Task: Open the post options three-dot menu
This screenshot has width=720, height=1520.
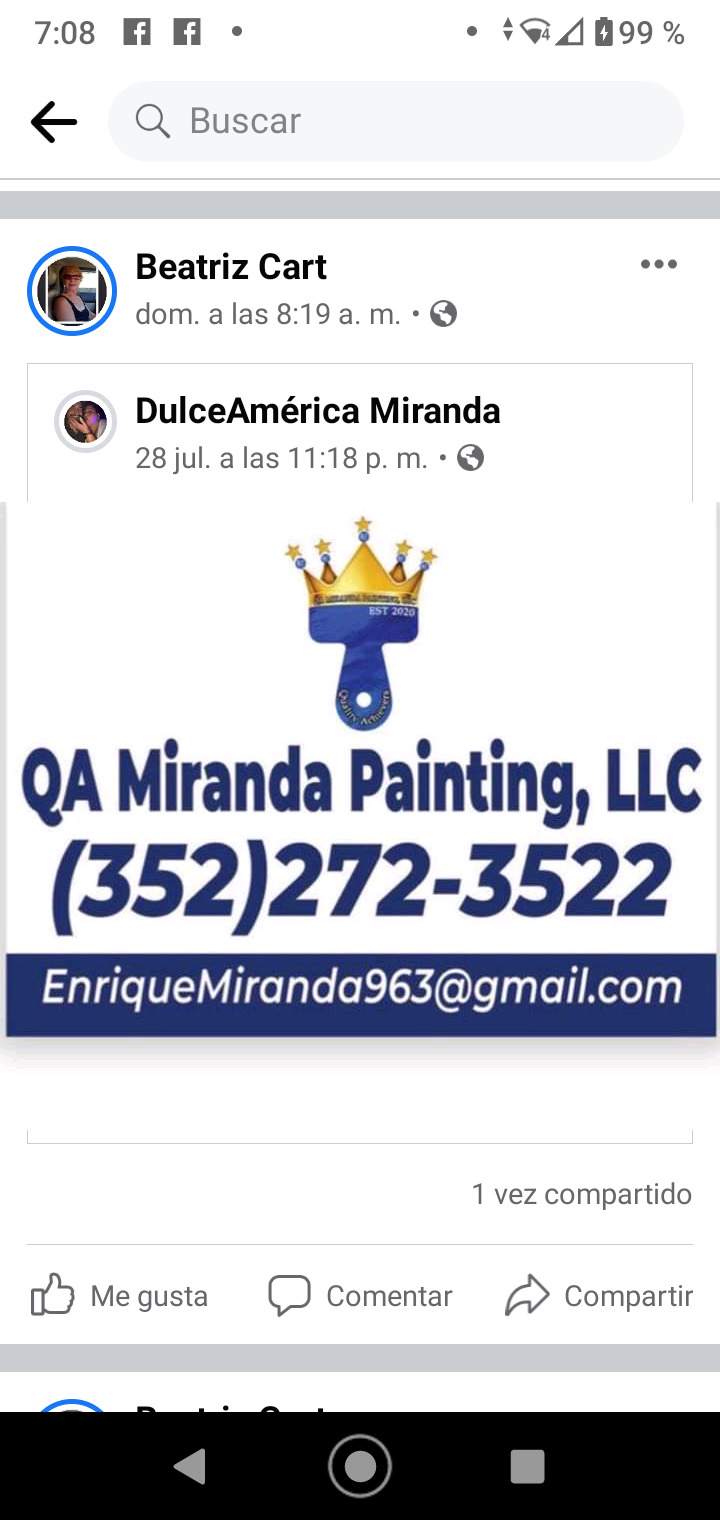Action: [x=658, y=265]
